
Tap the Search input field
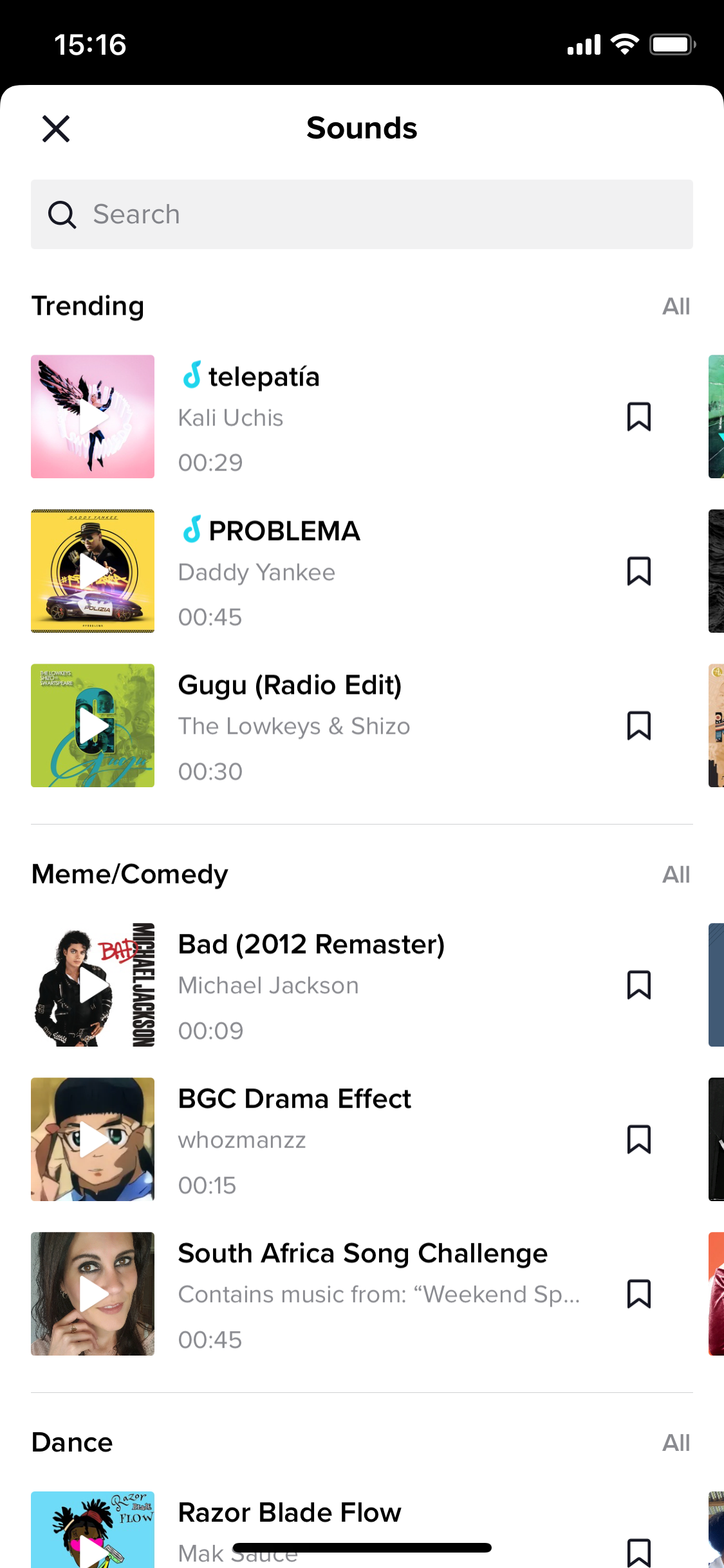pos(362,214)
